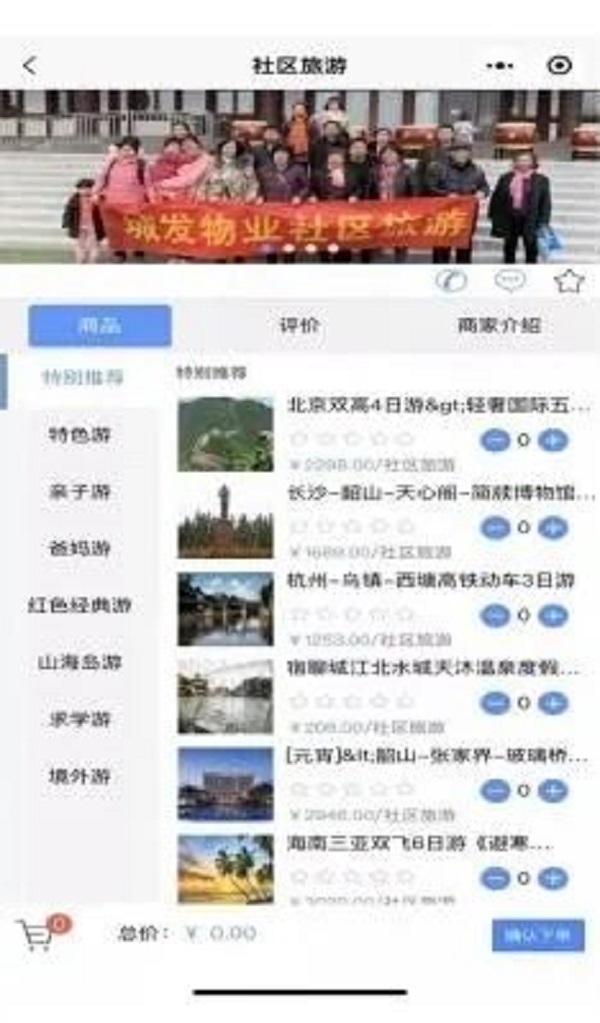Add one 杭州-乌镇-西塘高铁动车3日游
600x1023 pixels.
point(553,615)
